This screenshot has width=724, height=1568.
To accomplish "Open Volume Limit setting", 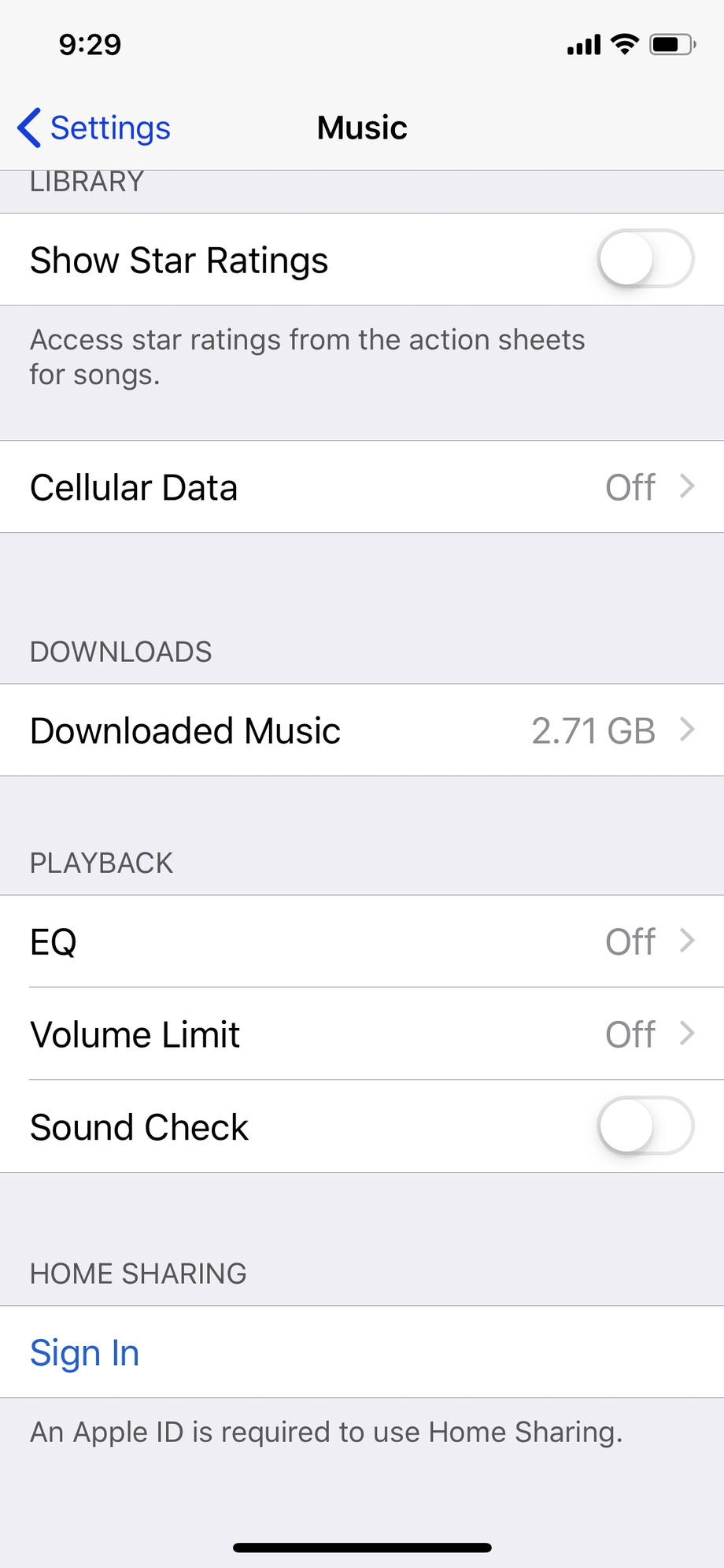I will (362, 1034).
